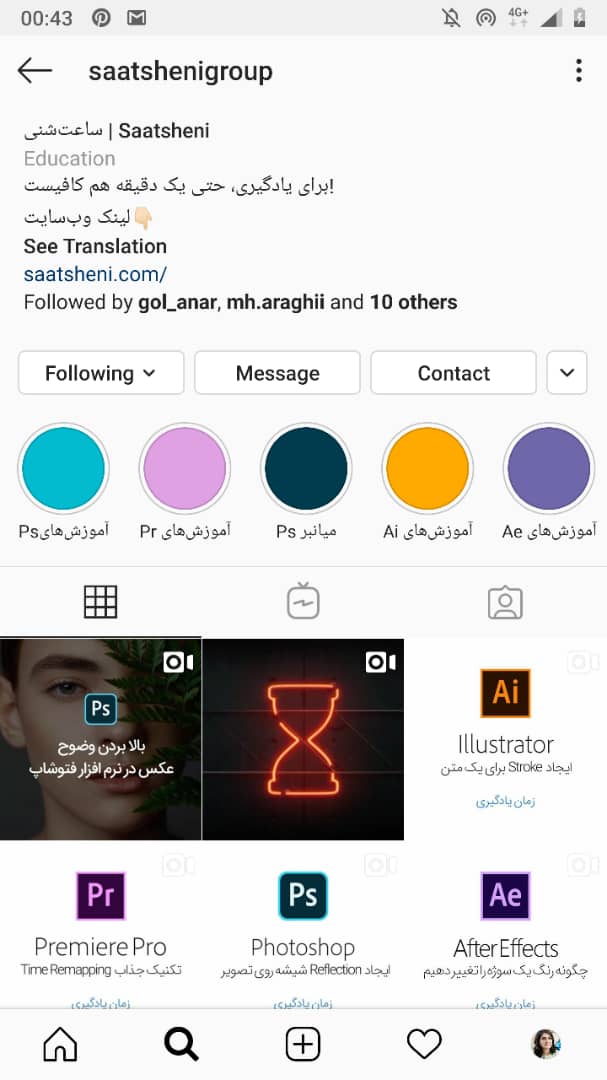Viewport: 607px width, 1080px height.
Task: Create a new post with the plus icon
Action: [x=303, y=1044]
